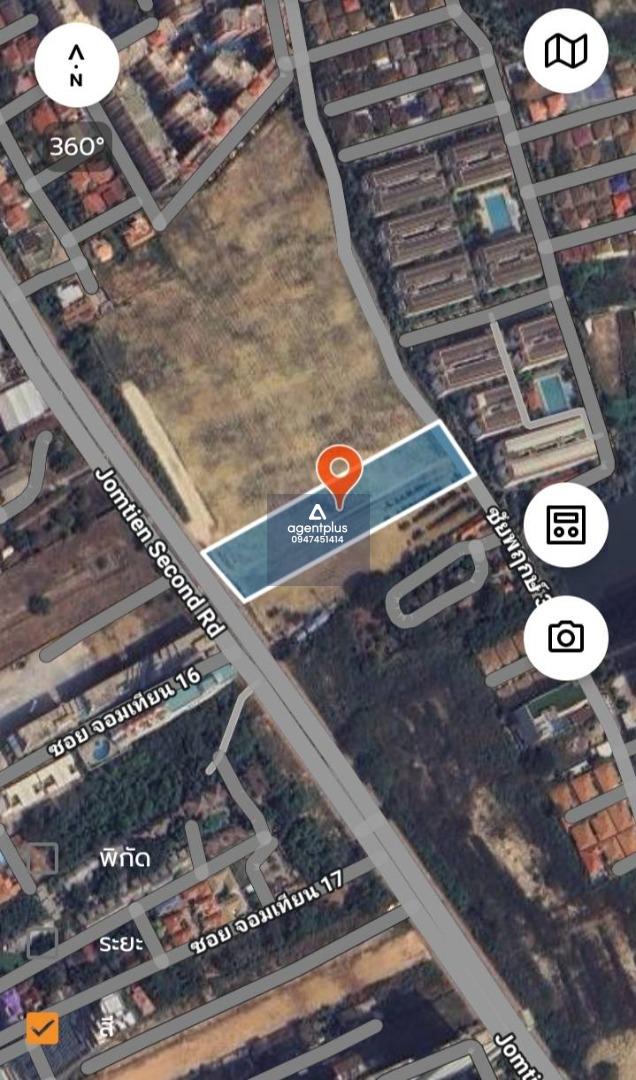
Task: Open the camera capture button
Action: tap(565, 637)
